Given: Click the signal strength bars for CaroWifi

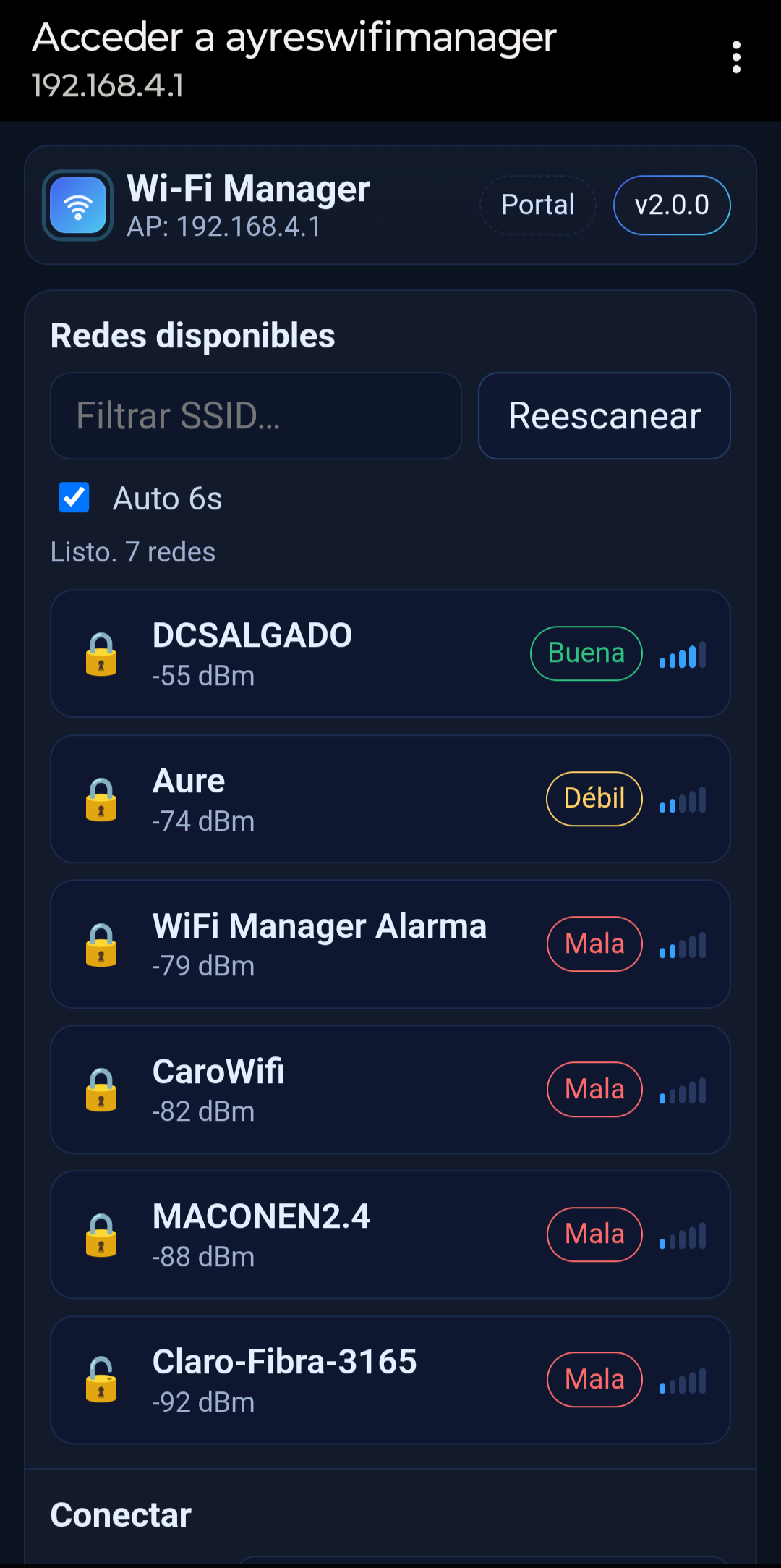Looking at the screenshot, I should coord(682,1089).
